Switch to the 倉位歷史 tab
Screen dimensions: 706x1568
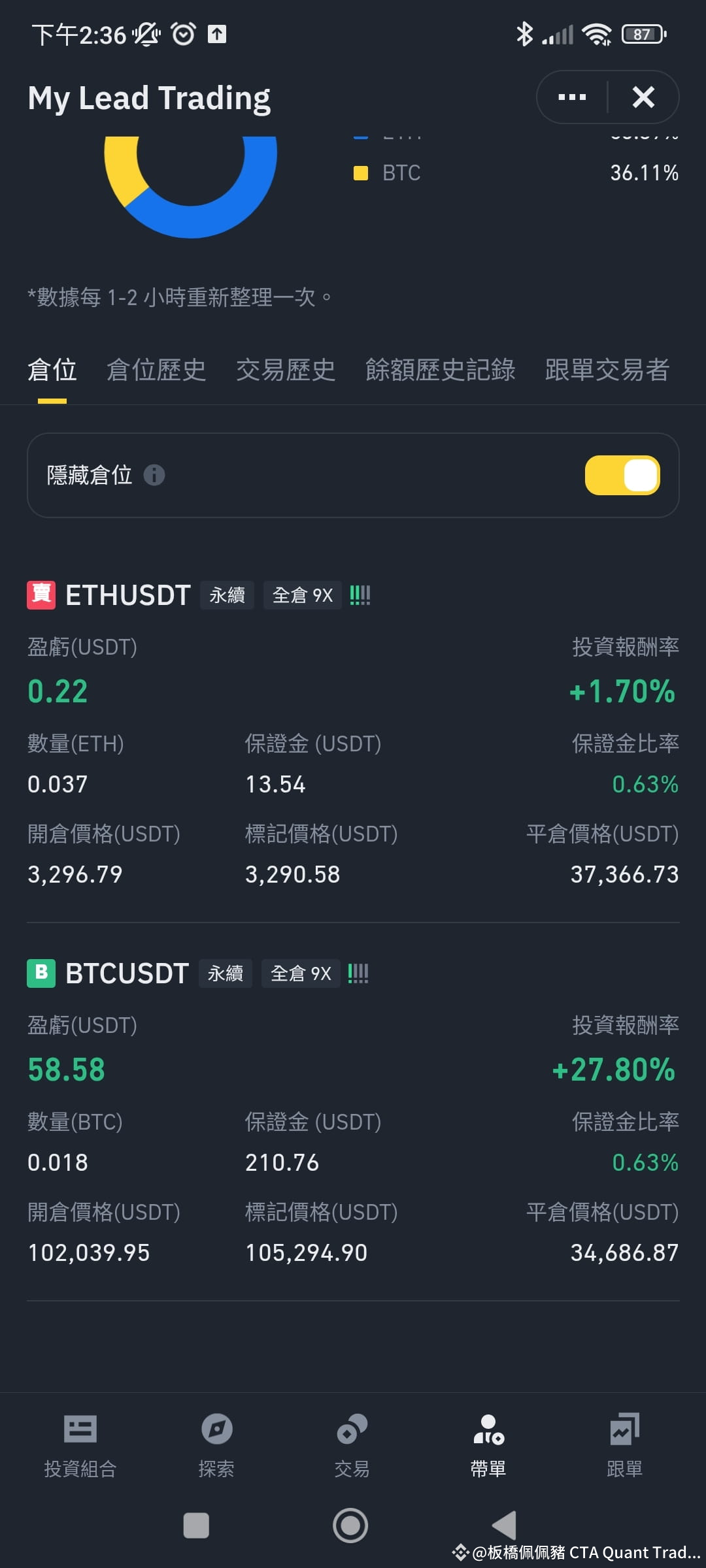157,370
